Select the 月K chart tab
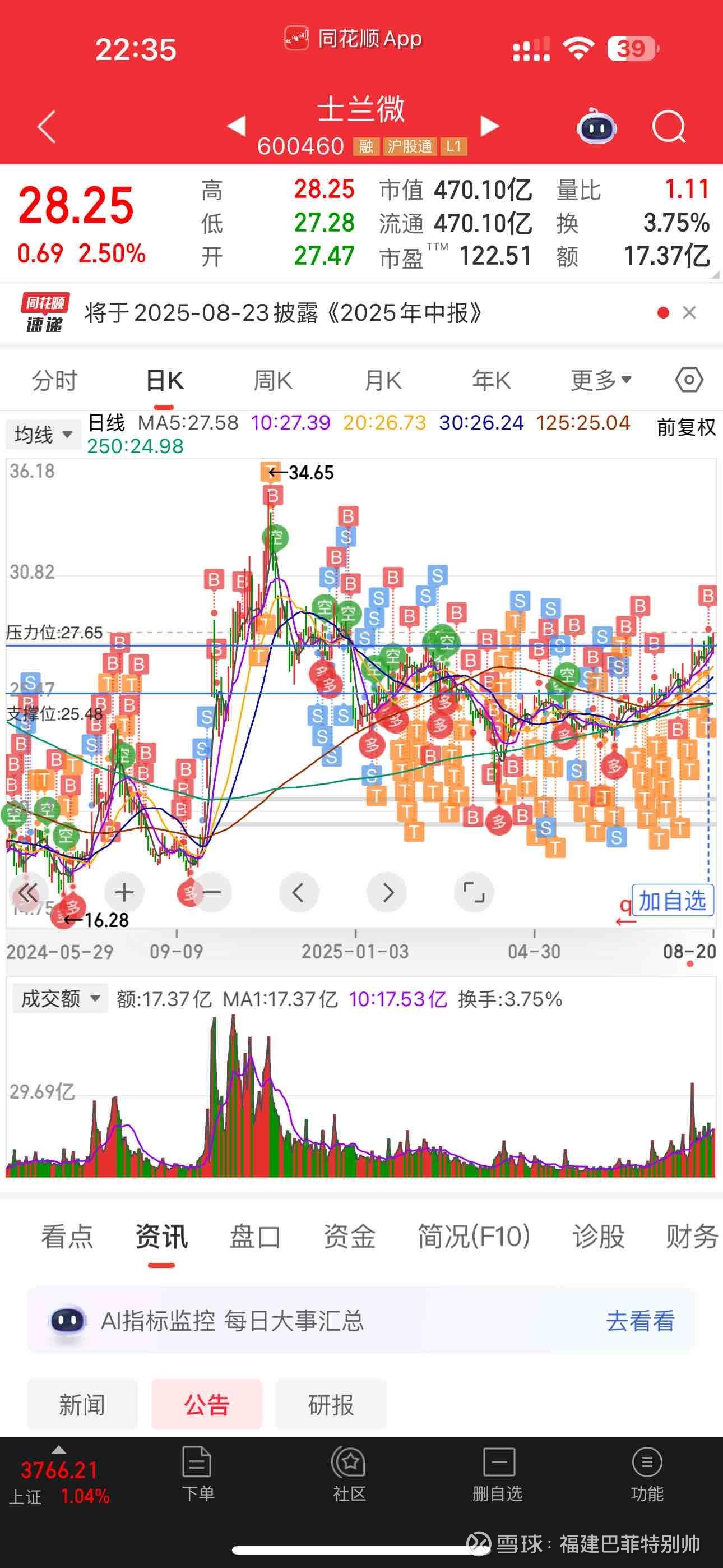723x1568 pixels. pyautogui.click(x=383, y=381)
